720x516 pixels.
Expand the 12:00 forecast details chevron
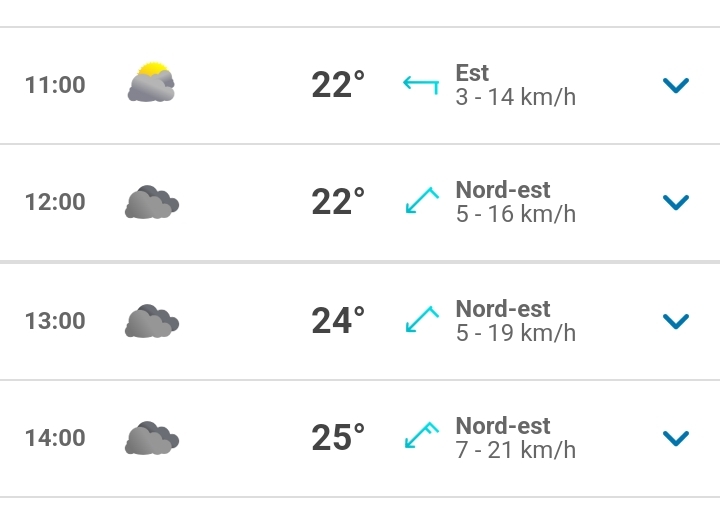coord(676,203)
